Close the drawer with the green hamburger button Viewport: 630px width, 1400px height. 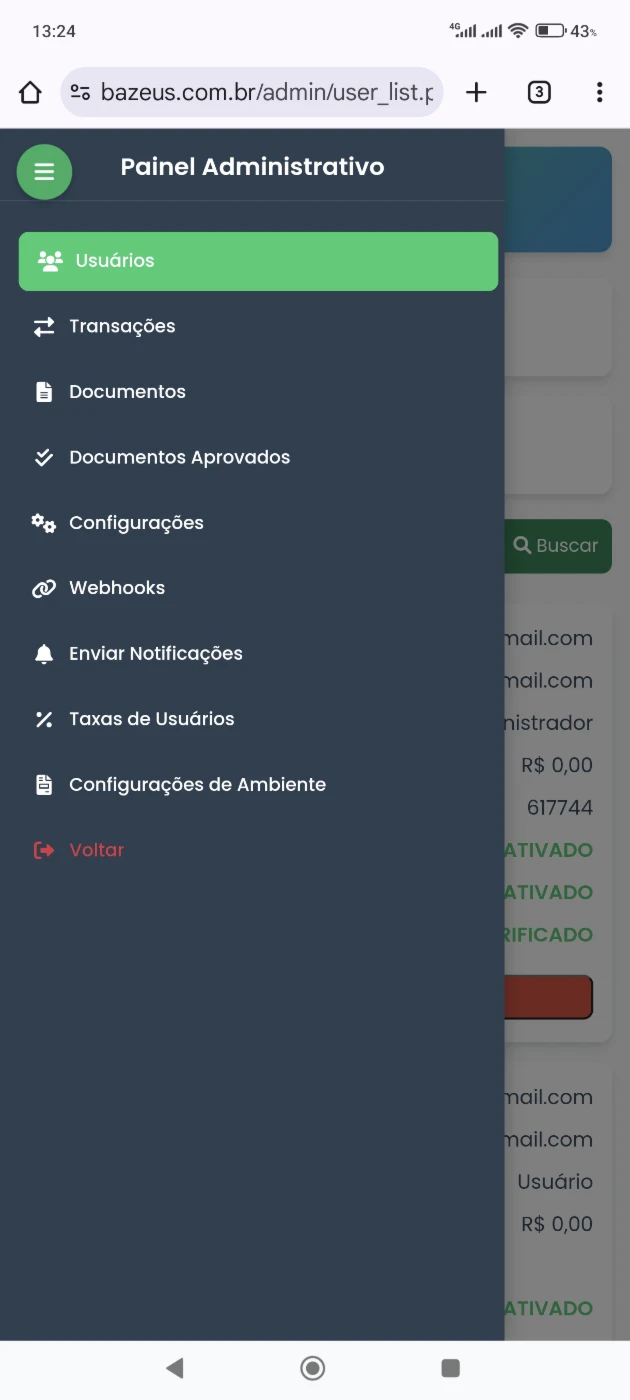44,172
